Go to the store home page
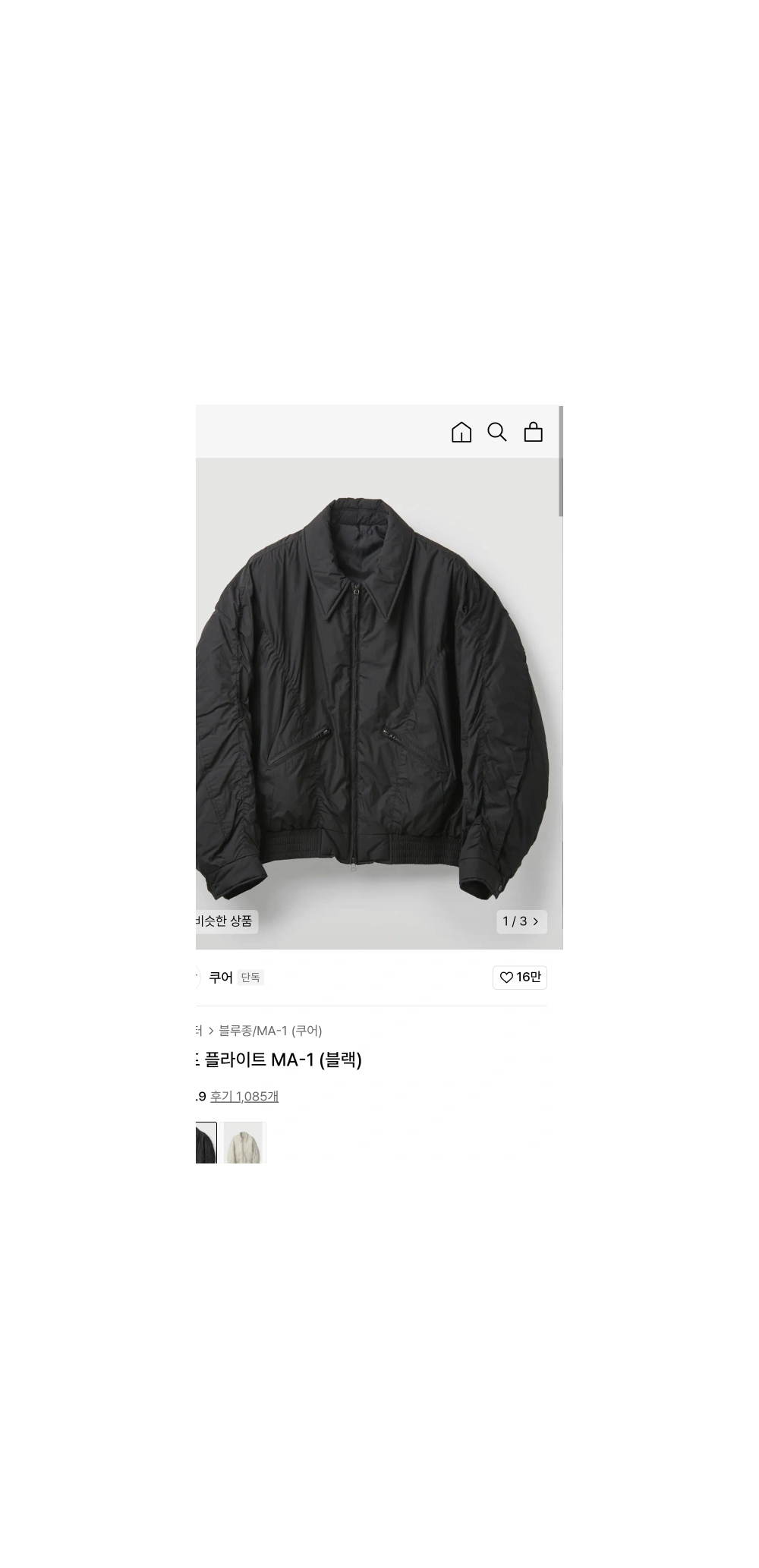Image resolution: width=759 pixels, height=1568 pixels. click(461, 433)
